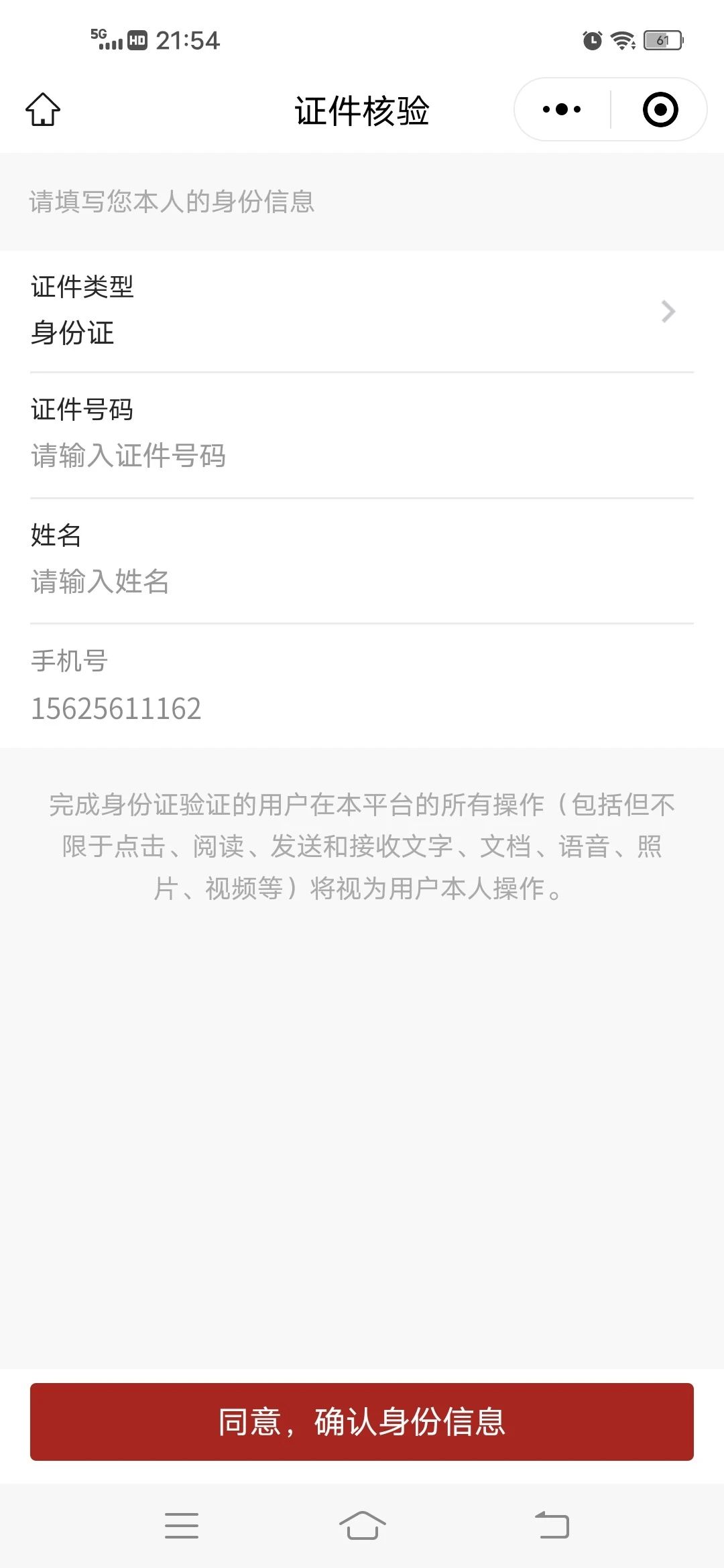The width and height of the screenshot is (724, 1568).
Task: Open recent apps from the navigation bar
Action: tap(182, 1525)
